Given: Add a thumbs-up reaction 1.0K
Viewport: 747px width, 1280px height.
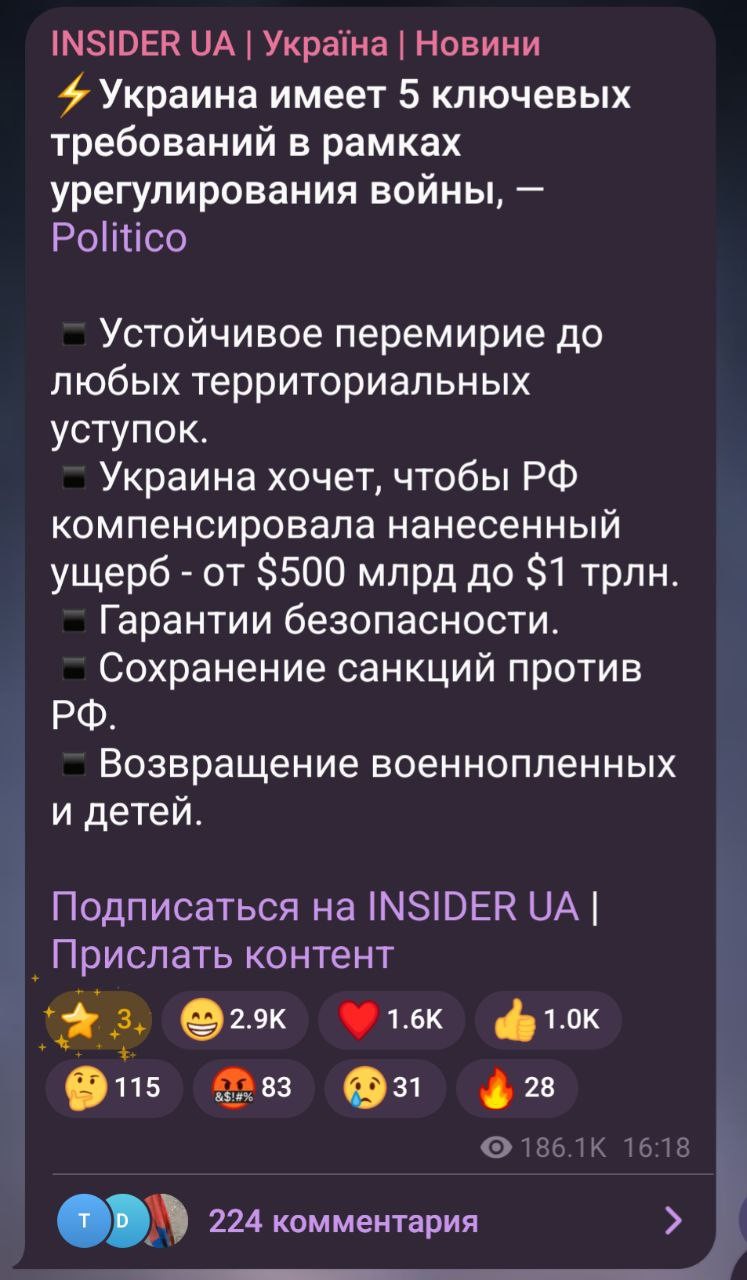Looking at the screenshot, I should click(x=548, y=1020).
